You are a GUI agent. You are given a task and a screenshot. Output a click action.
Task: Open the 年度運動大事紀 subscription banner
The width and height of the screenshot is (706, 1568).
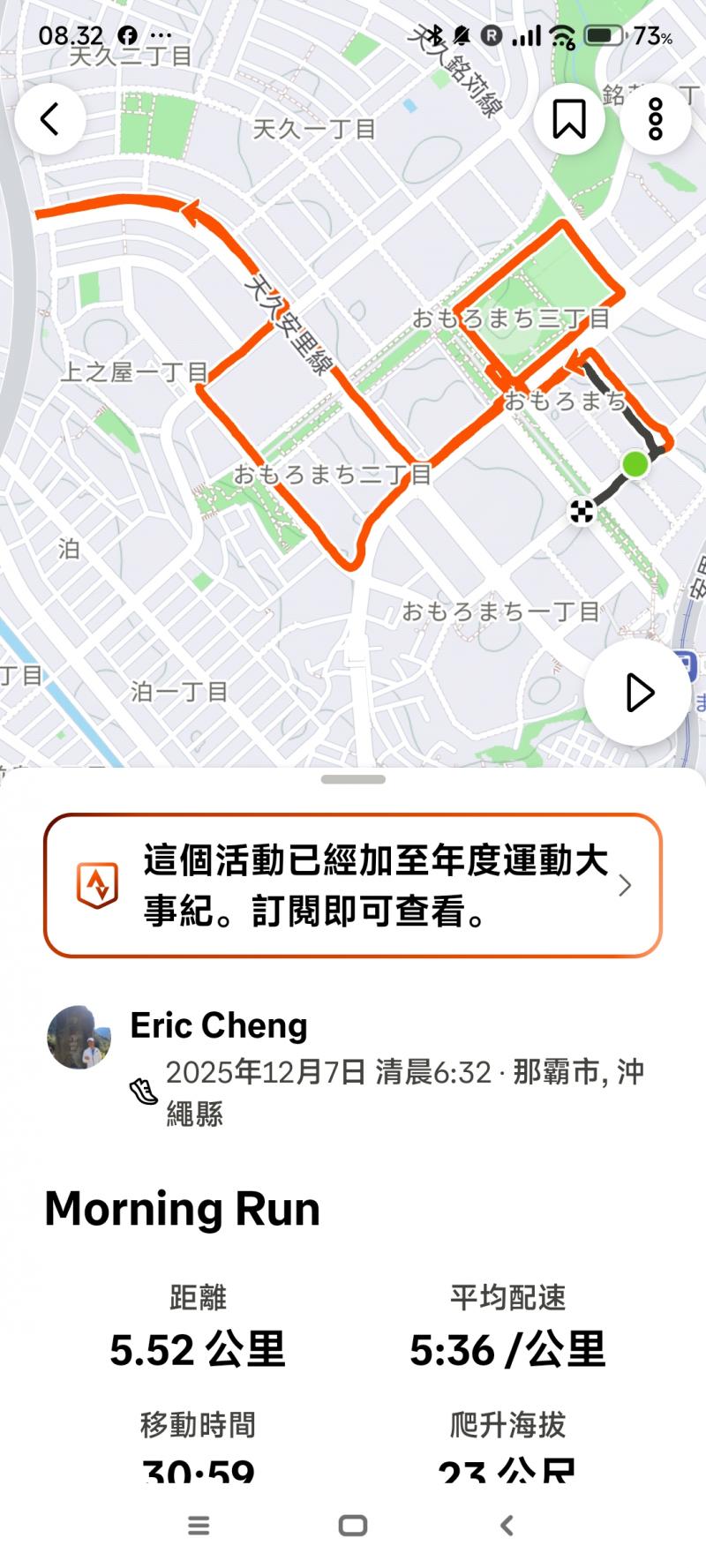[x=353, y=885]
